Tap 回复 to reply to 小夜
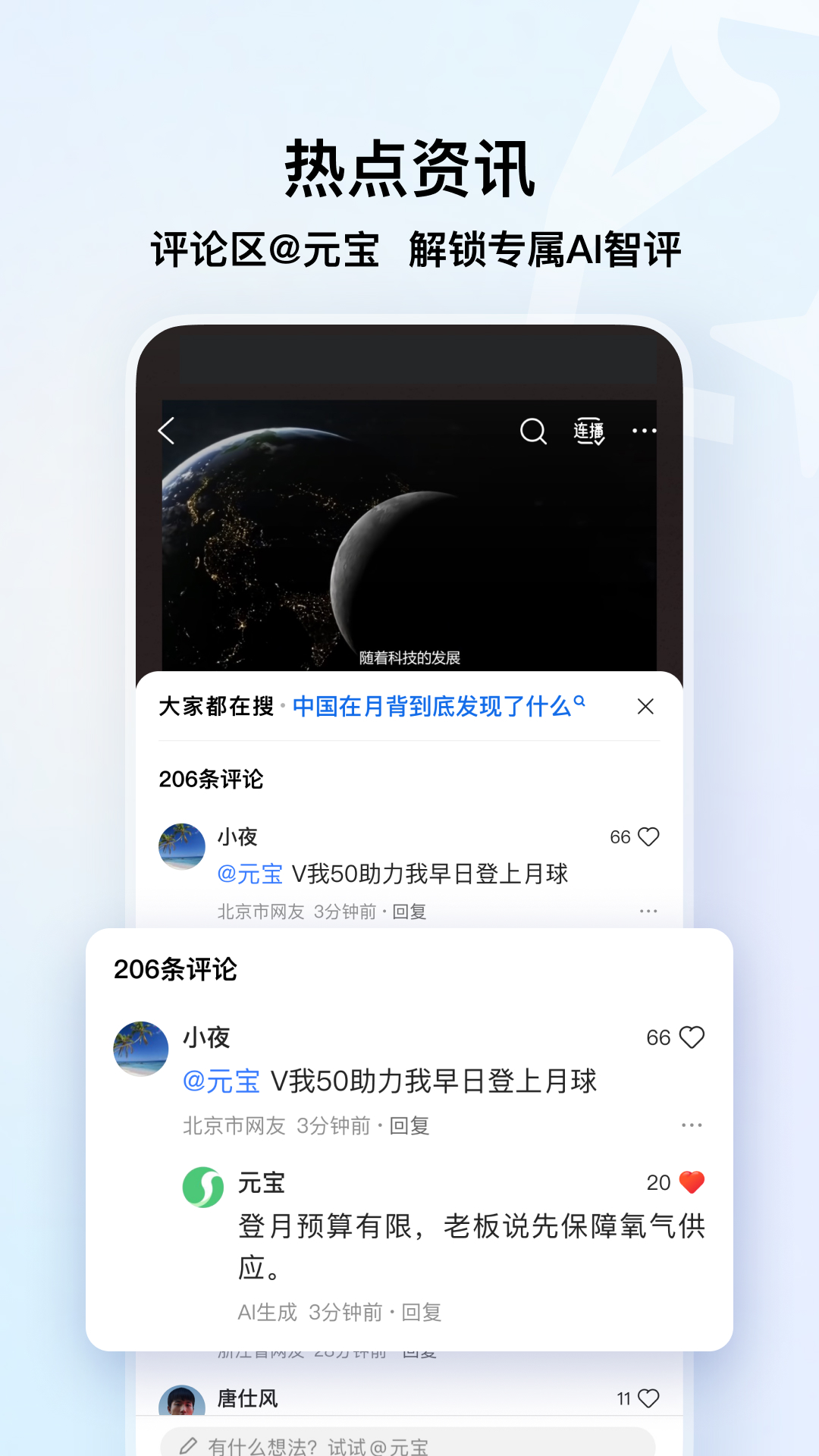The height and width of the screenshot is (1456, 819). coord(409,1126)
